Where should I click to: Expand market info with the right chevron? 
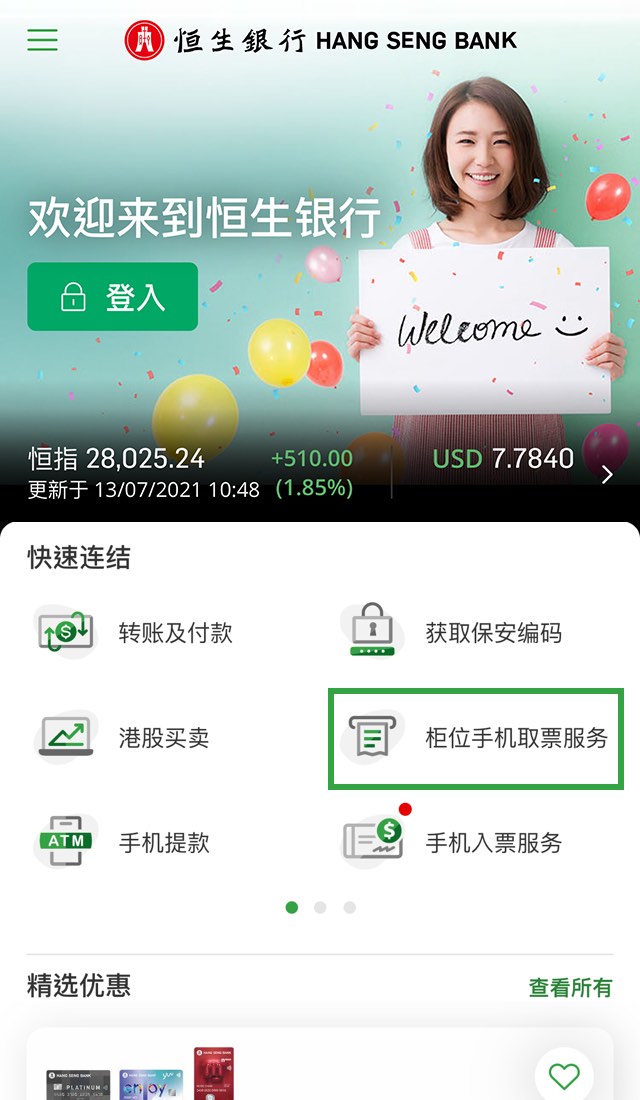607,475
